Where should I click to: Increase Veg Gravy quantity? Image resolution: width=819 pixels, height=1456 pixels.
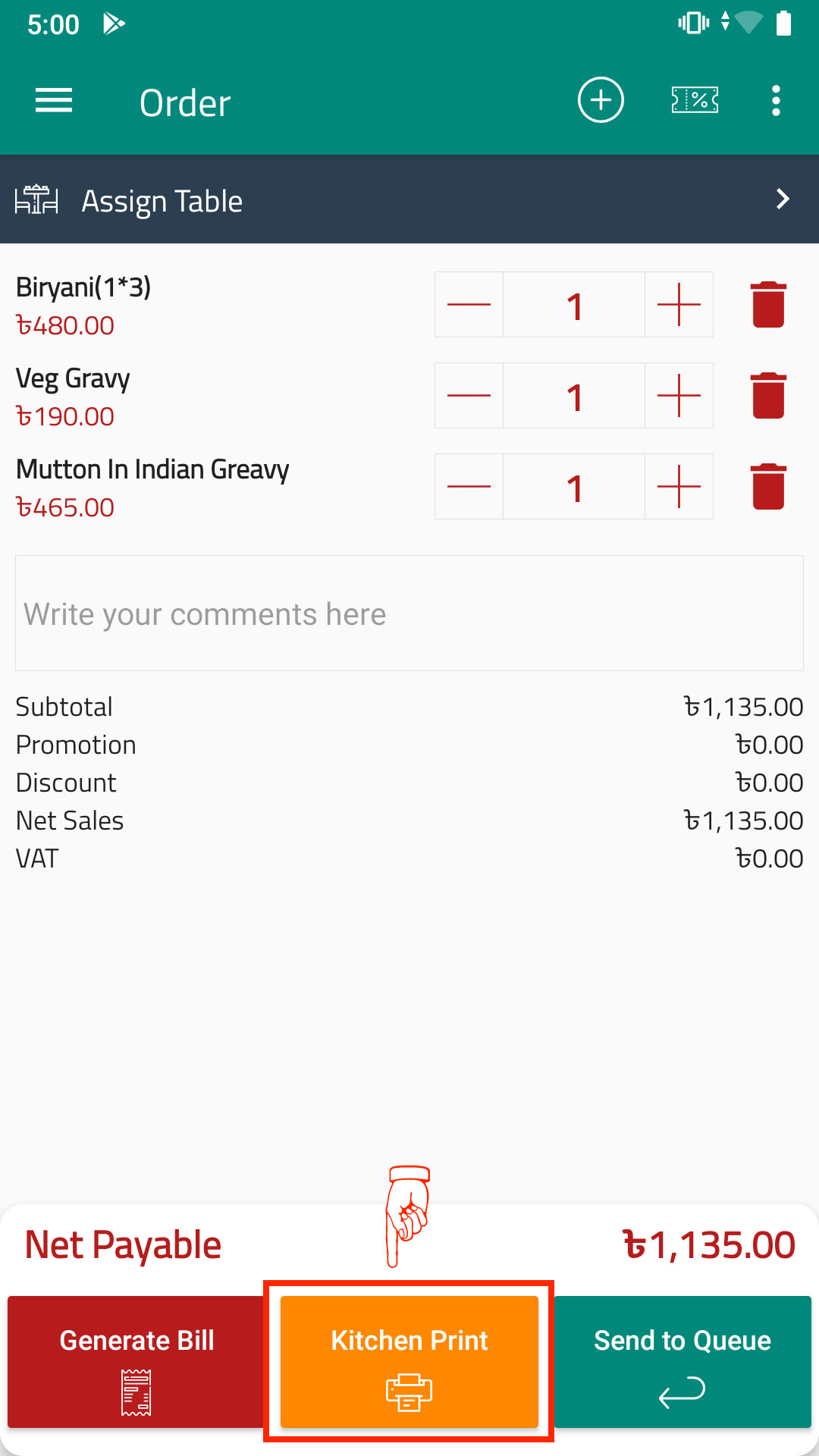pyautogui.click(x=679, y=396)
